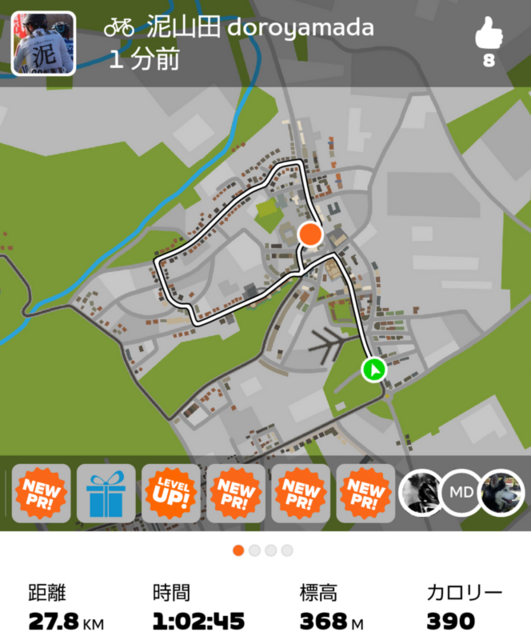
Task: Tap the MD follower avatar
Action: point(461,493)
